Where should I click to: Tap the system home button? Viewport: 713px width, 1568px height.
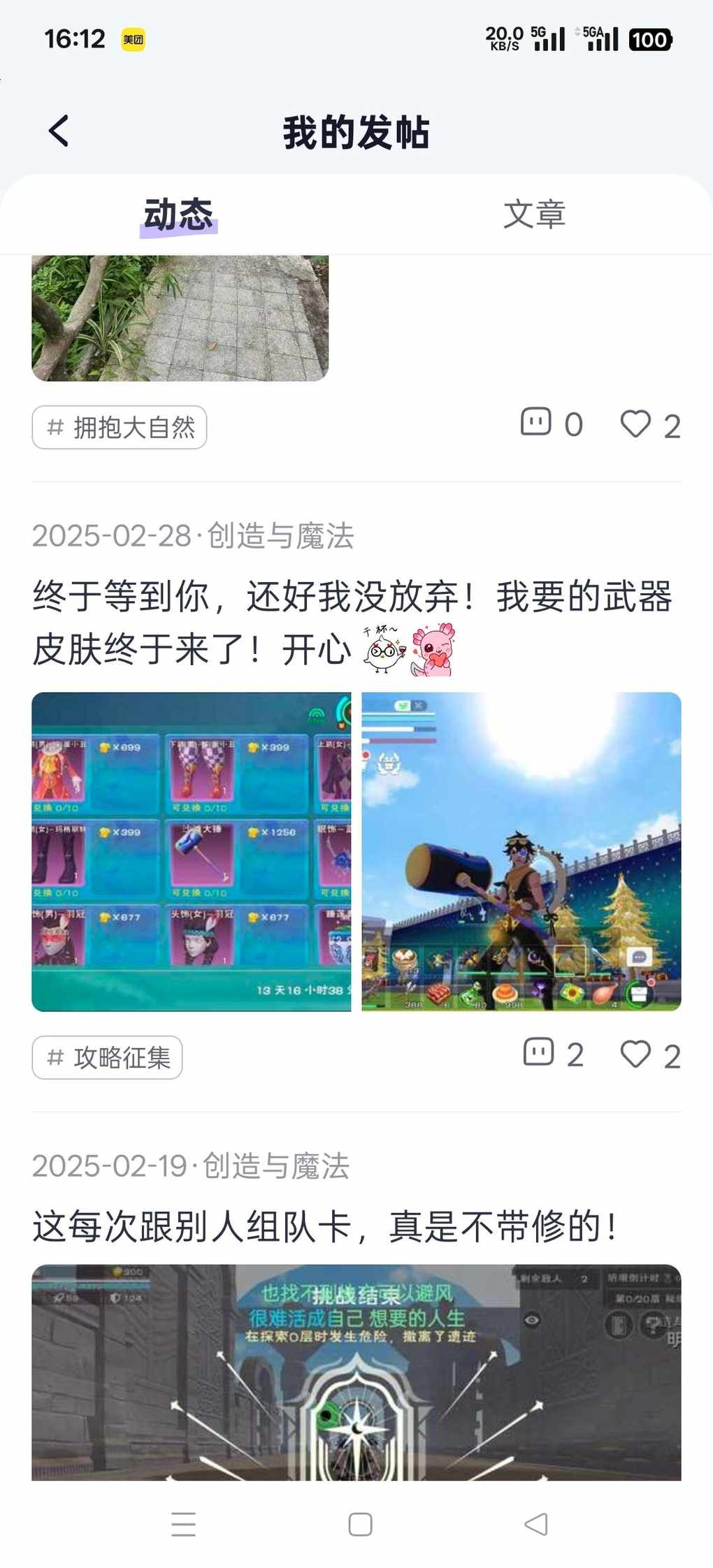[360, 1524]
